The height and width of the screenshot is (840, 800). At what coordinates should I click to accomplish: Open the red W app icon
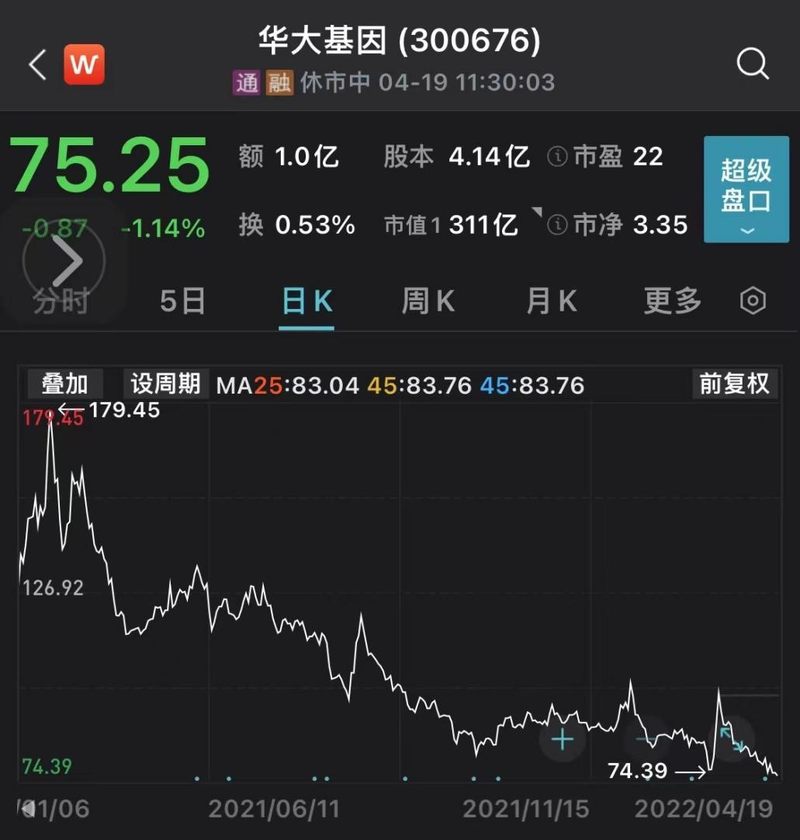pyautogui.click(x=84, y=66)
